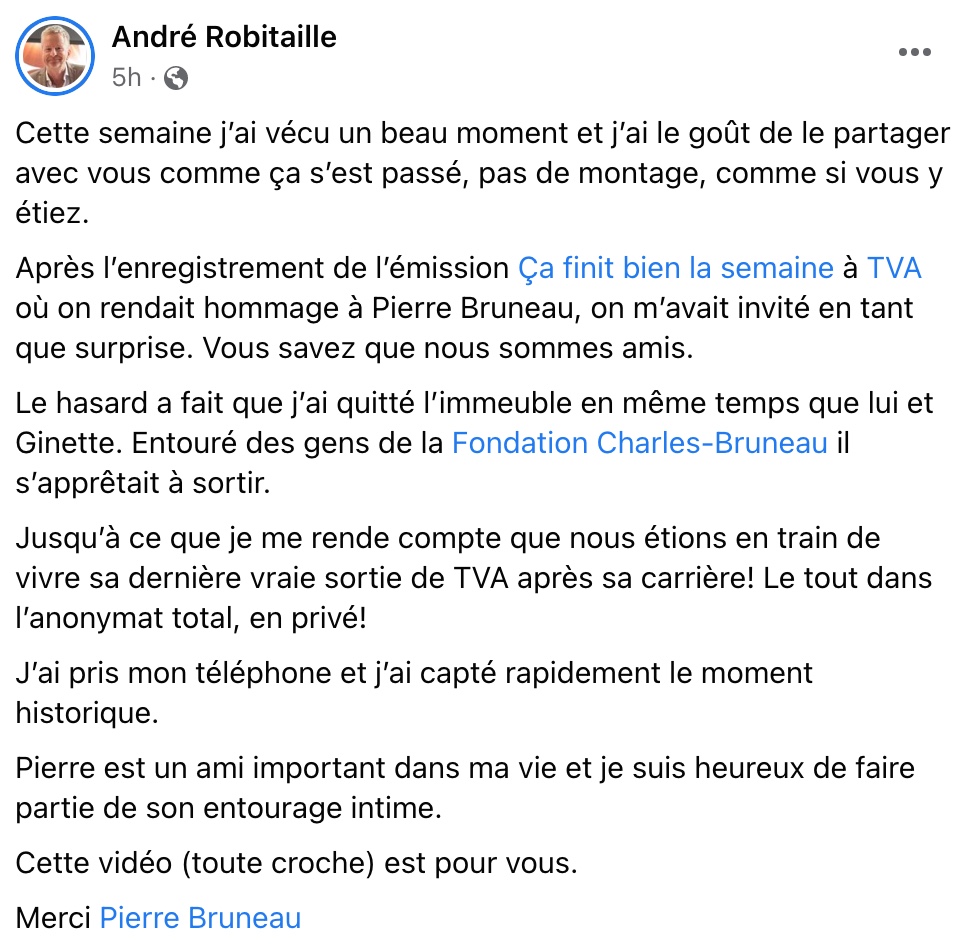Open André Robitaille's profile picture
This screenshot has width=974, height=950.
56,57
